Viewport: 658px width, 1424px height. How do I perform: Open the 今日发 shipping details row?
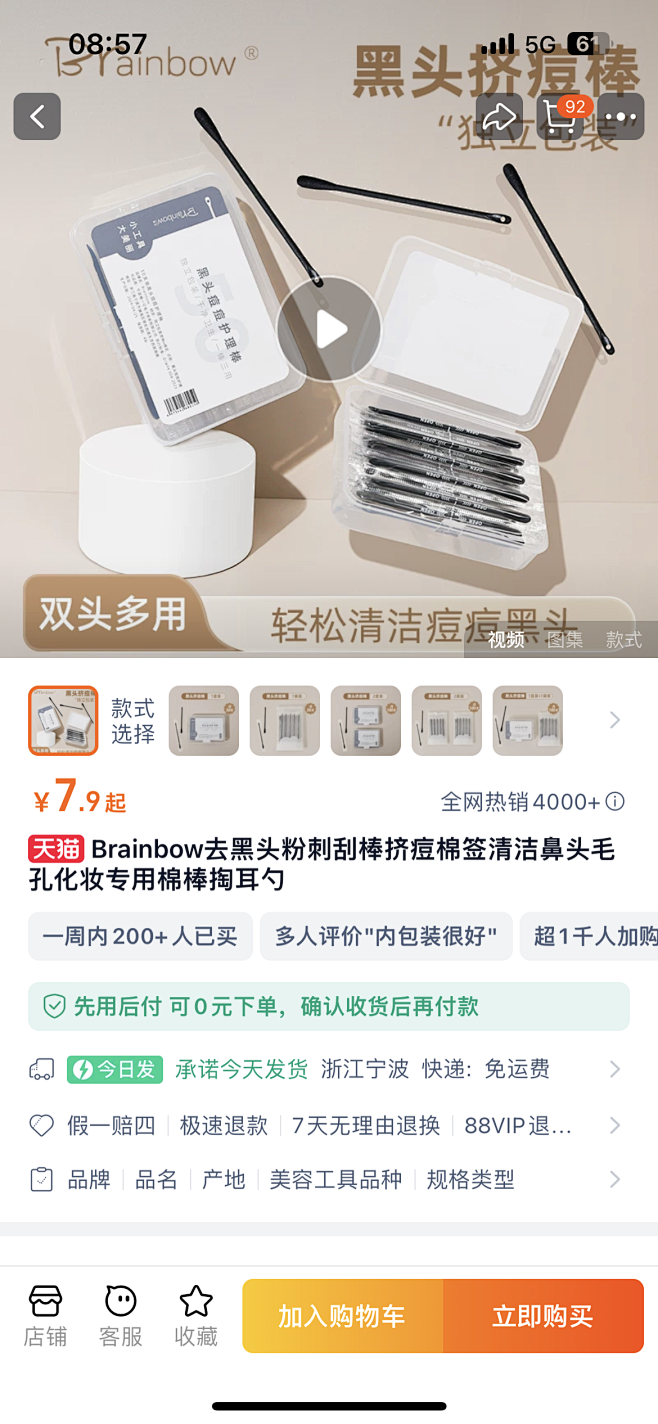(x=329, y=1069)
